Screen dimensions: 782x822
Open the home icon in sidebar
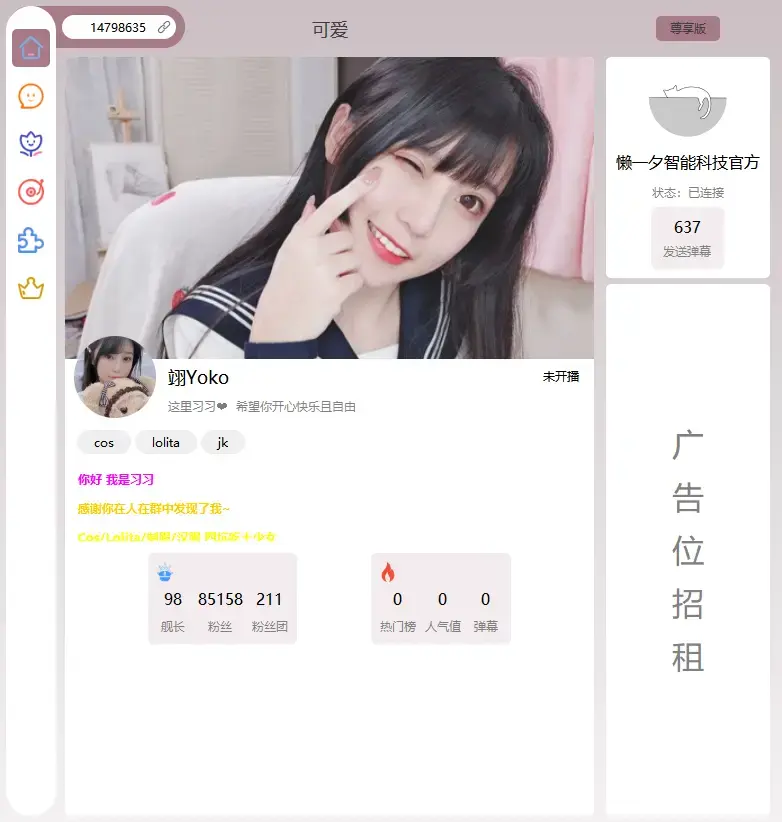31,47
